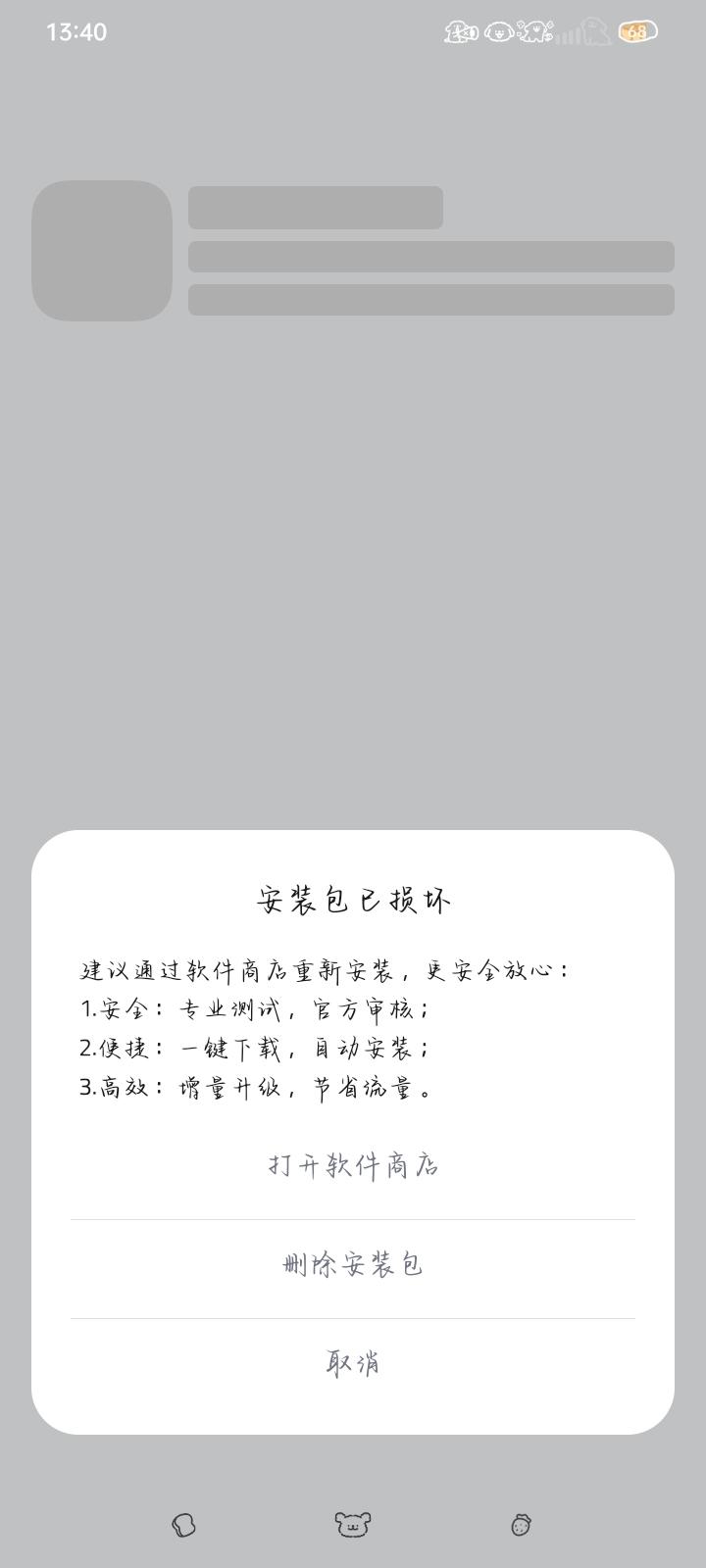Image resolution: width=706 pixels, height=1568 pixels.
Task: Tap the app icon placeholder at top left
Action: click(x=104, y=249)
